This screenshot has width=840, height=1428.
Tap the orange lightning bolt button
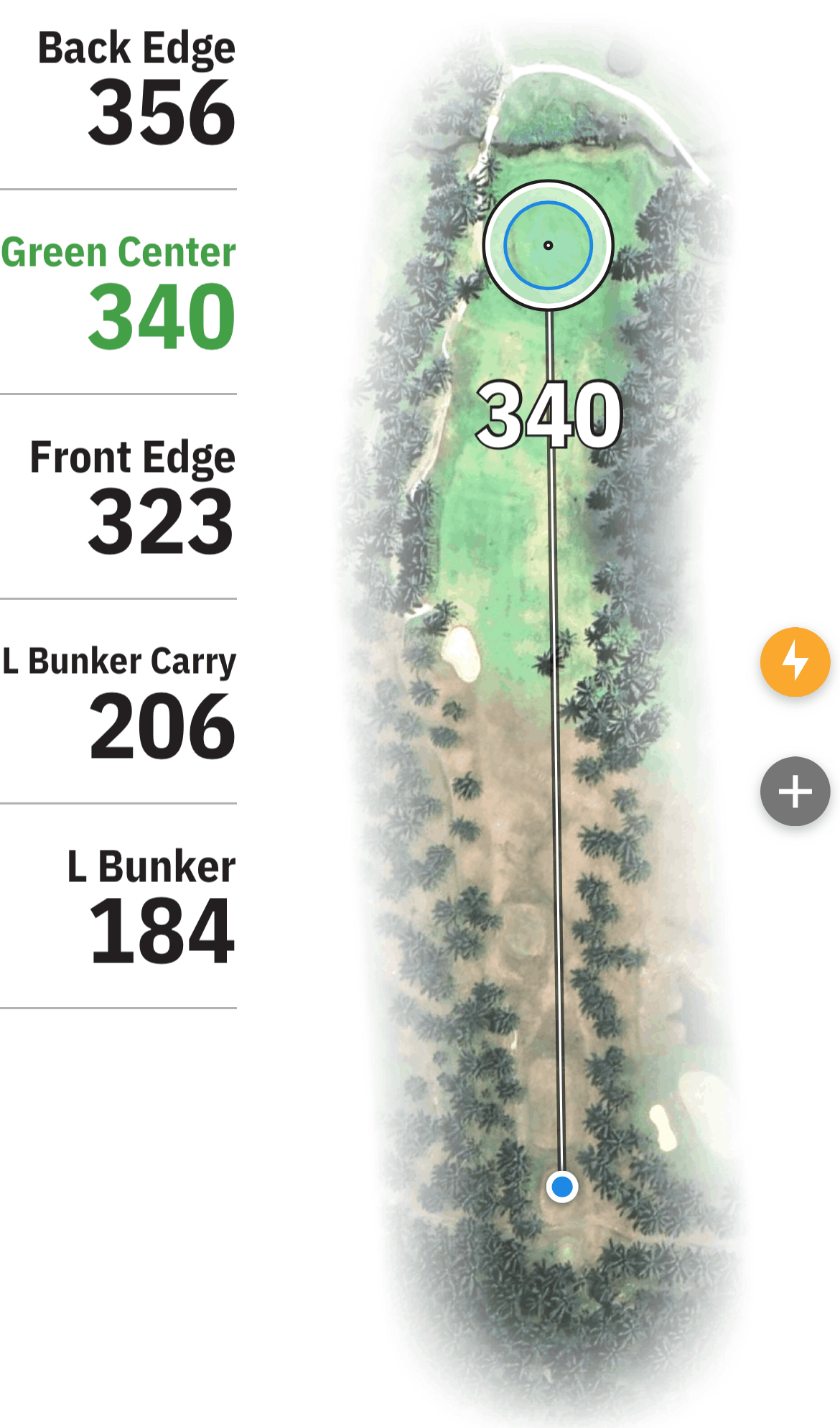coord(795,662)
